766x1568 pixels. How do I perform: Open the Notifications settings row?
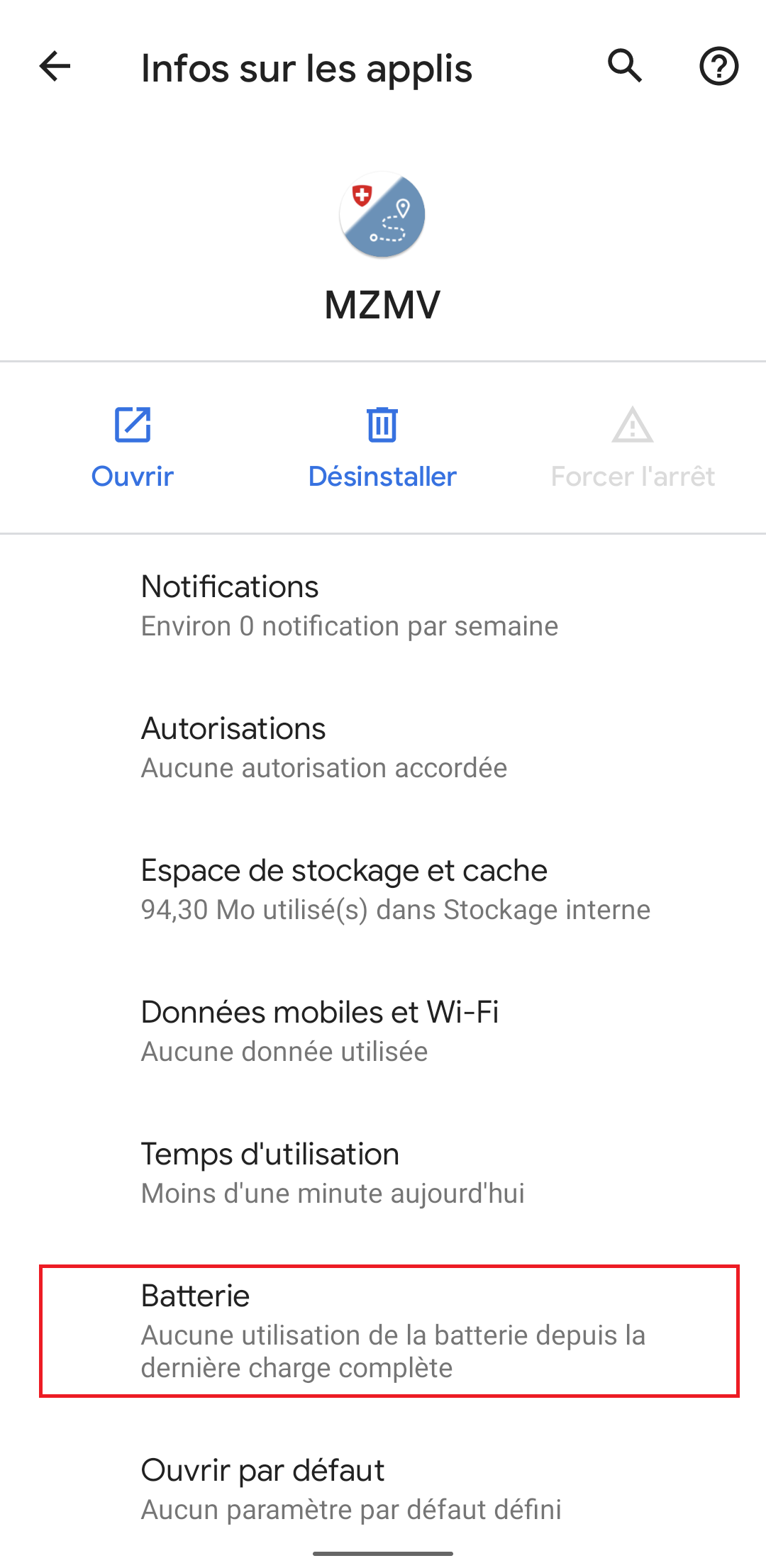[x=383, y=606]
